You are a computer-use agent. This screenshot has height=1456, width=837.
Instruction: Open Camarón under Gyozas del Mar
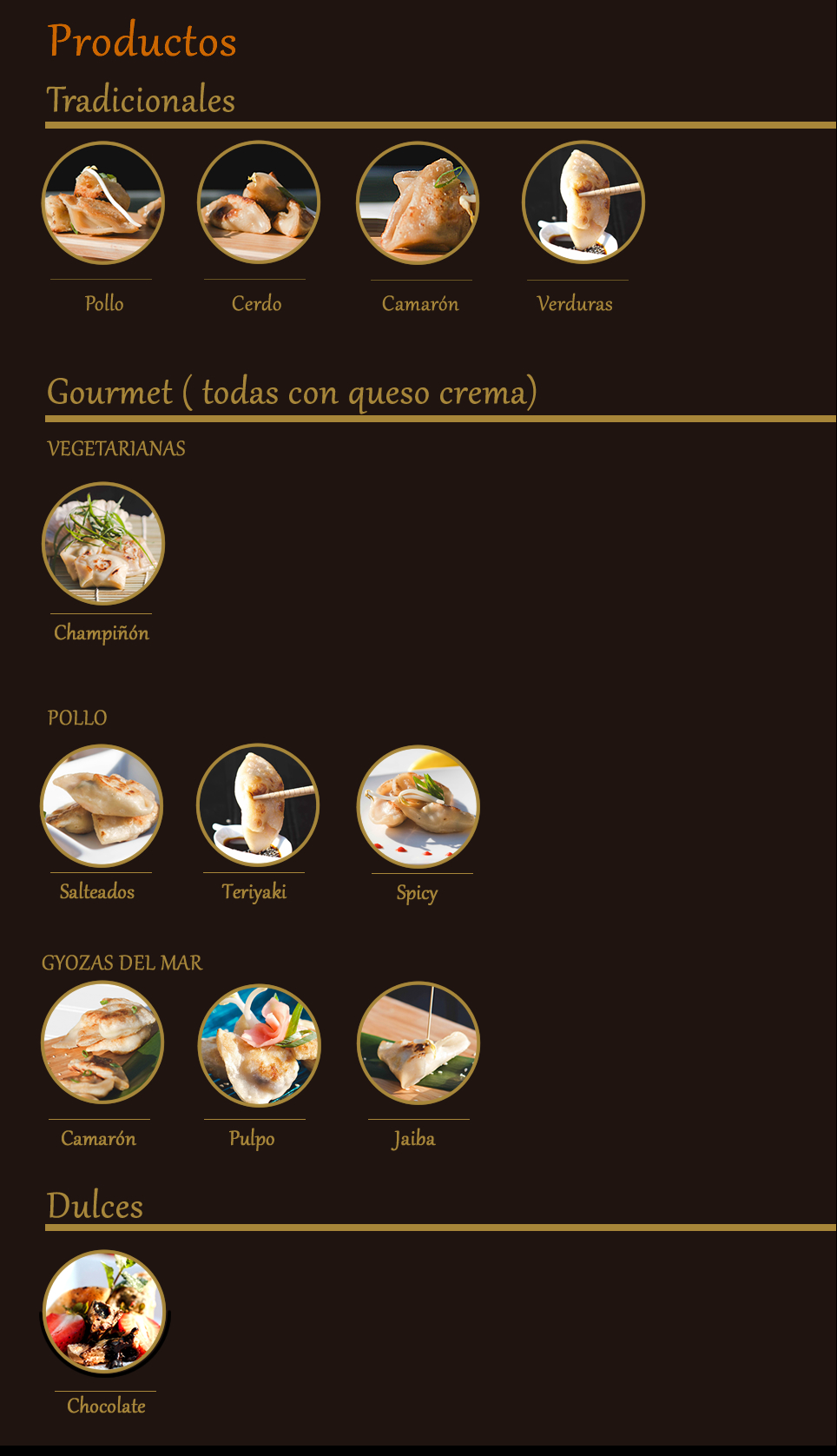(x=102, y=1042)
